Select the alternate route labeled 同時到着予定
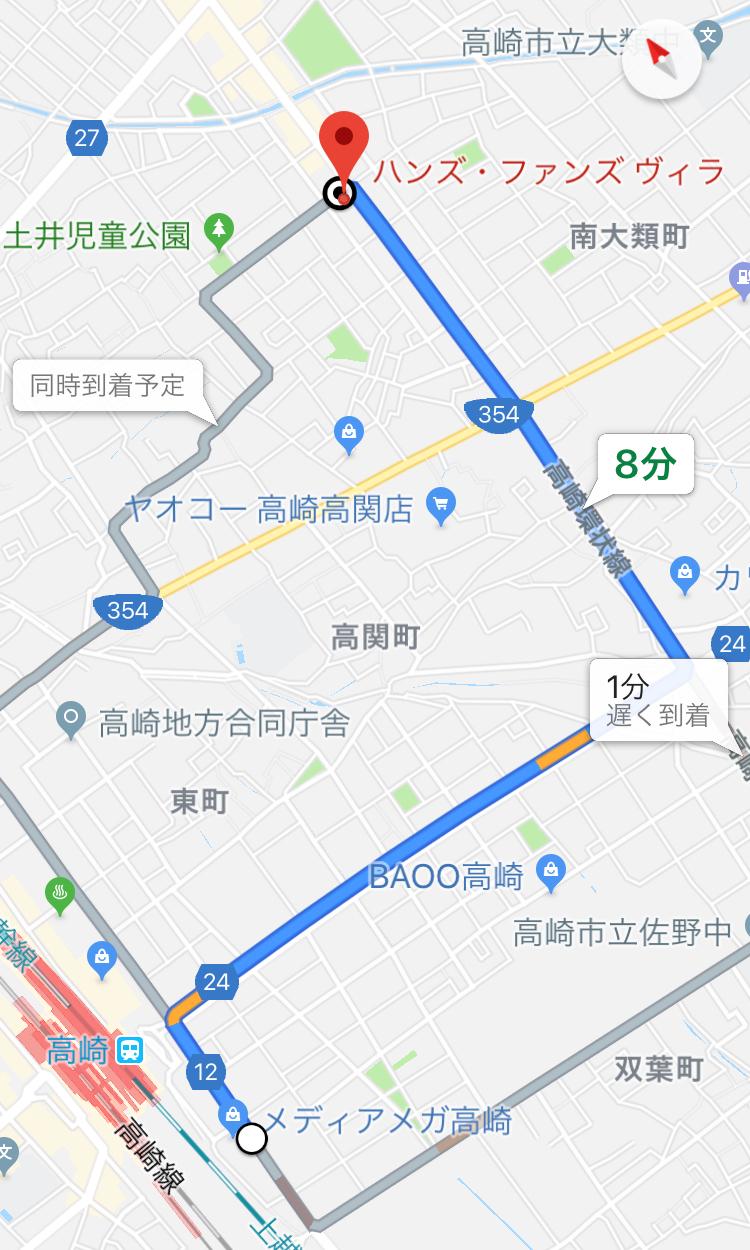Viewport: 750px width, 1250px height. 108,385
